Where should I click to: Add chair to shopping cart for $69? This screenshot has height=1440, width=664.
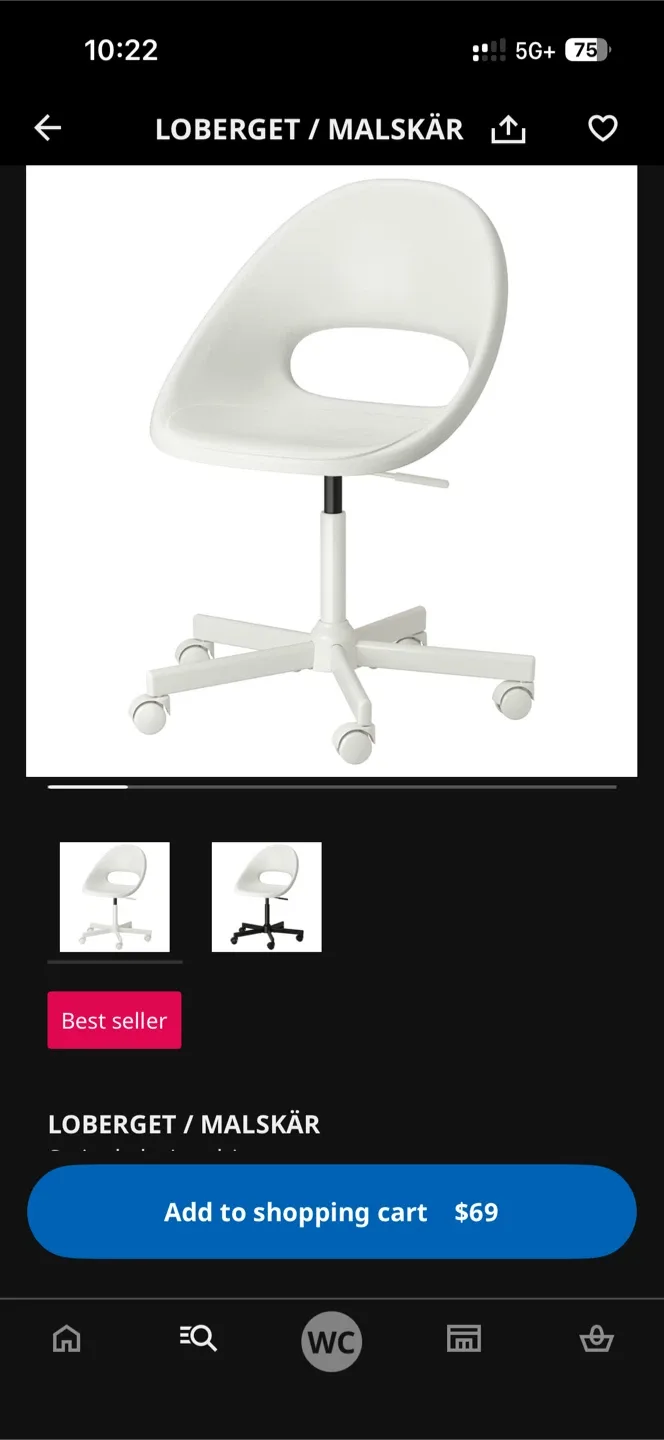pos(331,1212)
